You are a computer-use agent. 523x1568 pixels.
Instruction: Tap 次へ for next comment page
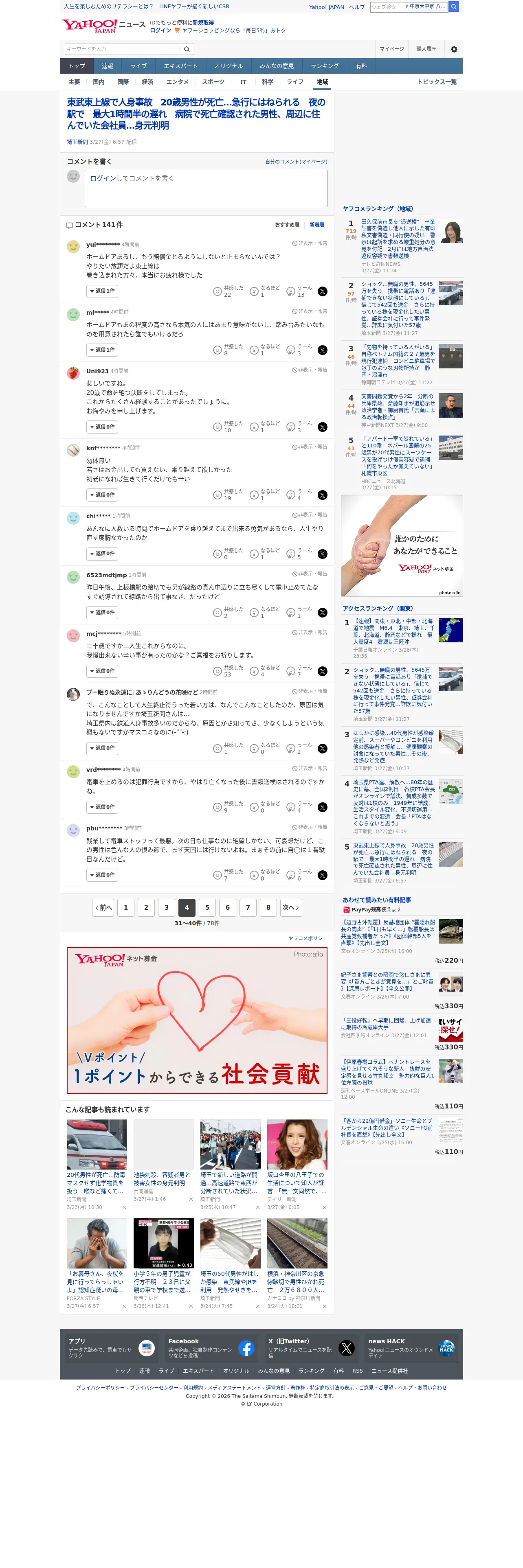pyautogui.click(x=290, y=908)
